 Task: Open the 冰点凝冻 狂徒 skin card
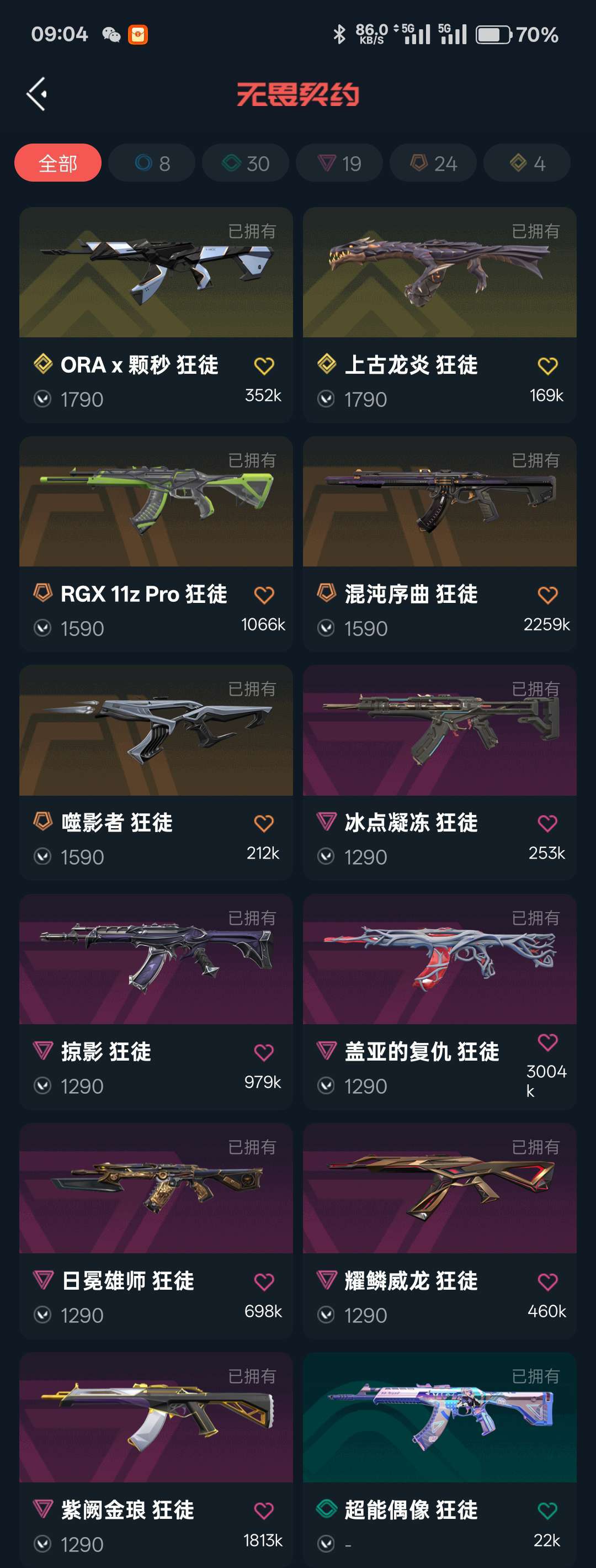pyautogui.click(x=440, y=773)
